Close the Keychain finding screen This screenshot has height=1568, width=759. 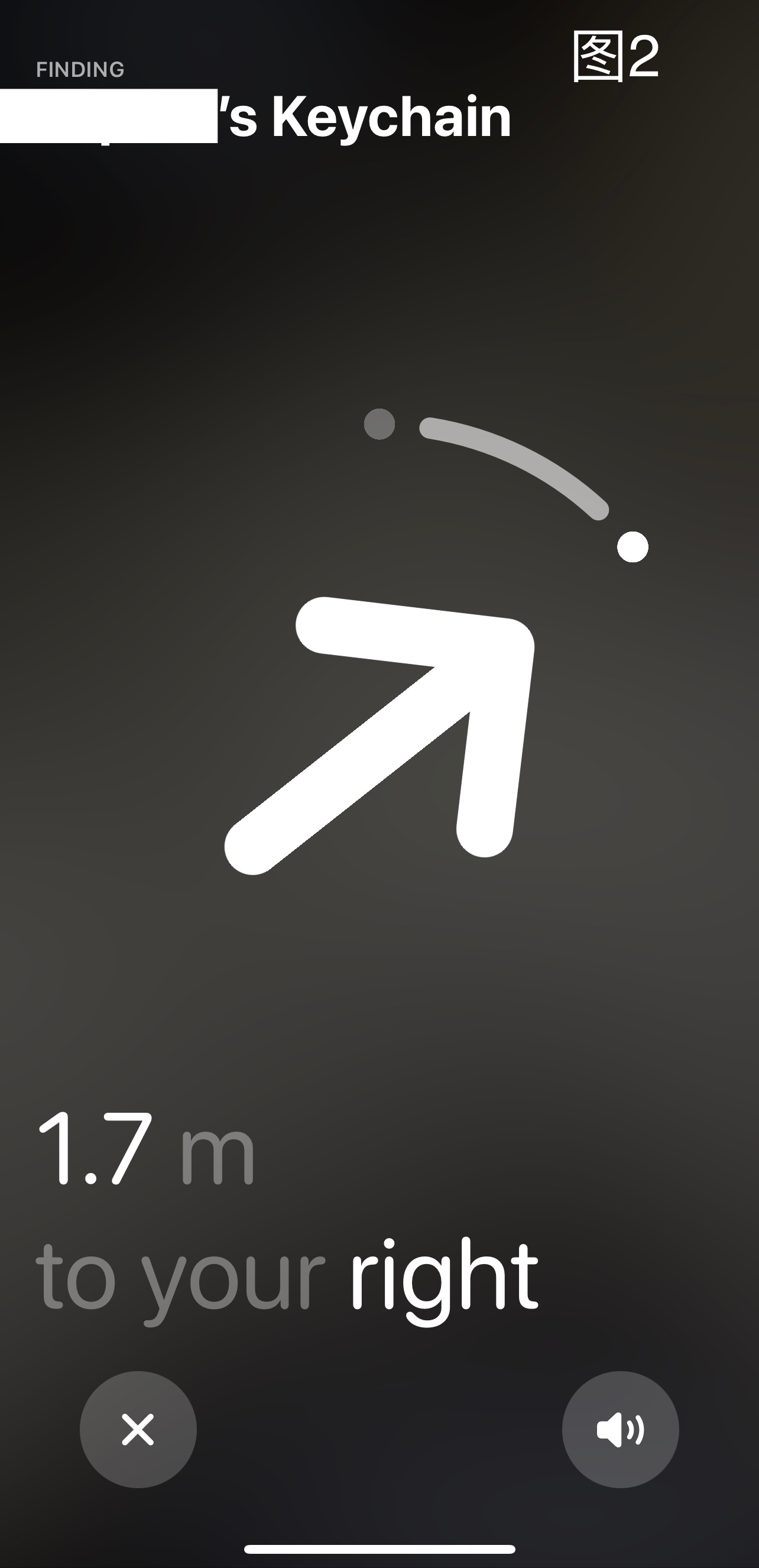click(x=138, y=1429)
